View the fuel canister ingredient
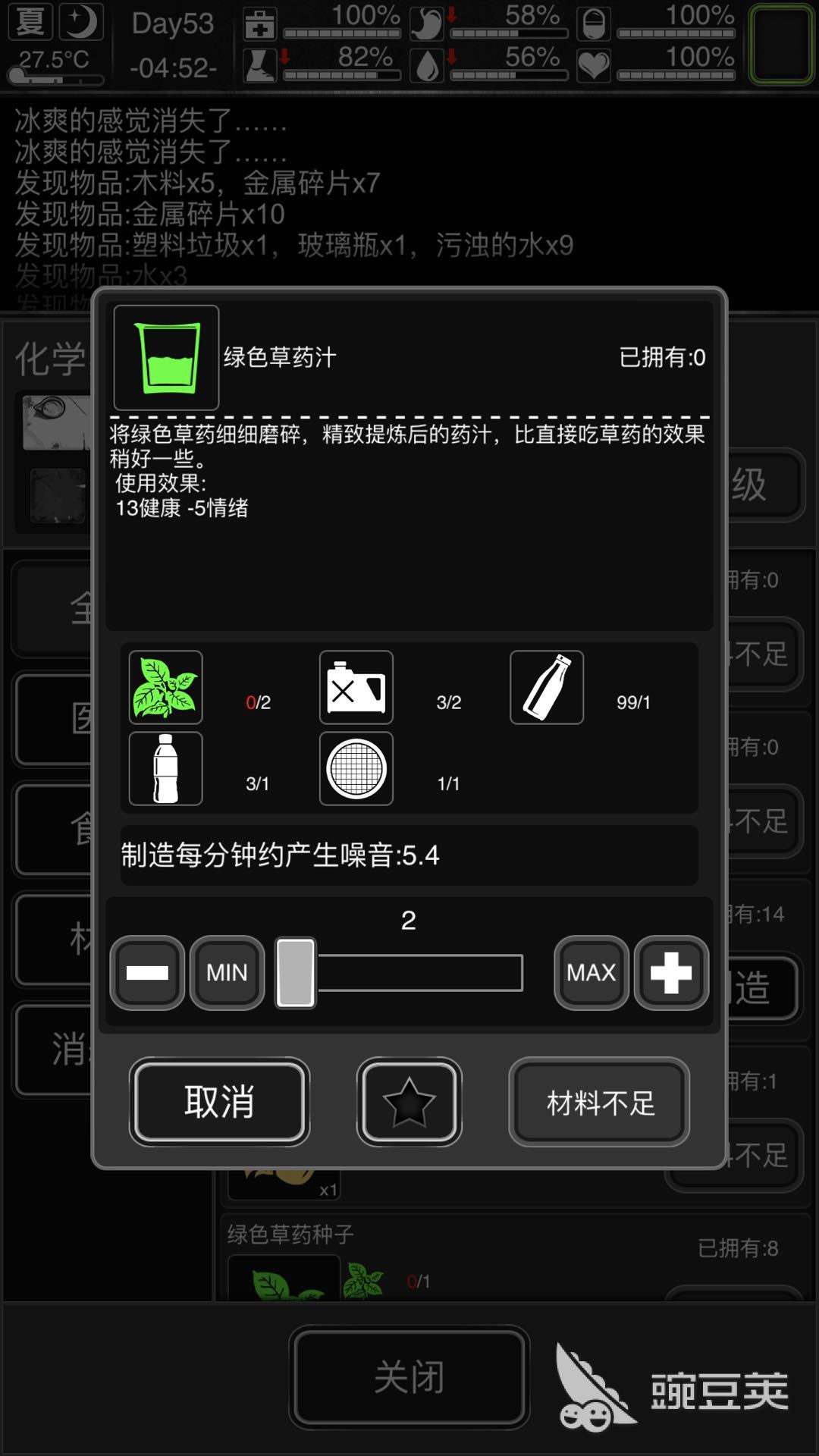 (x=356, y=687)
